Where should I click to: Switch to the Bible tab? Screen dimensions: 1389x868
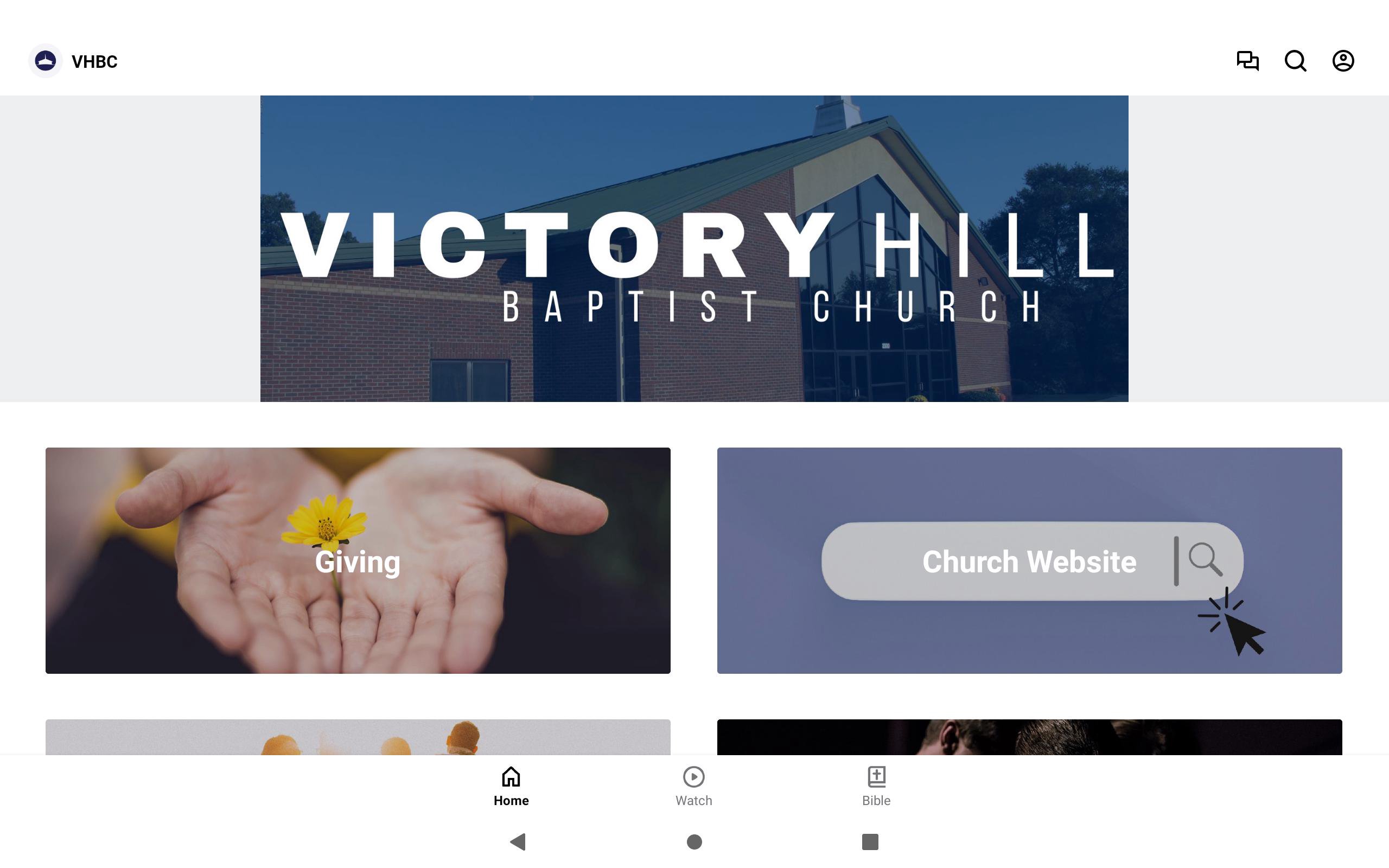876,786
